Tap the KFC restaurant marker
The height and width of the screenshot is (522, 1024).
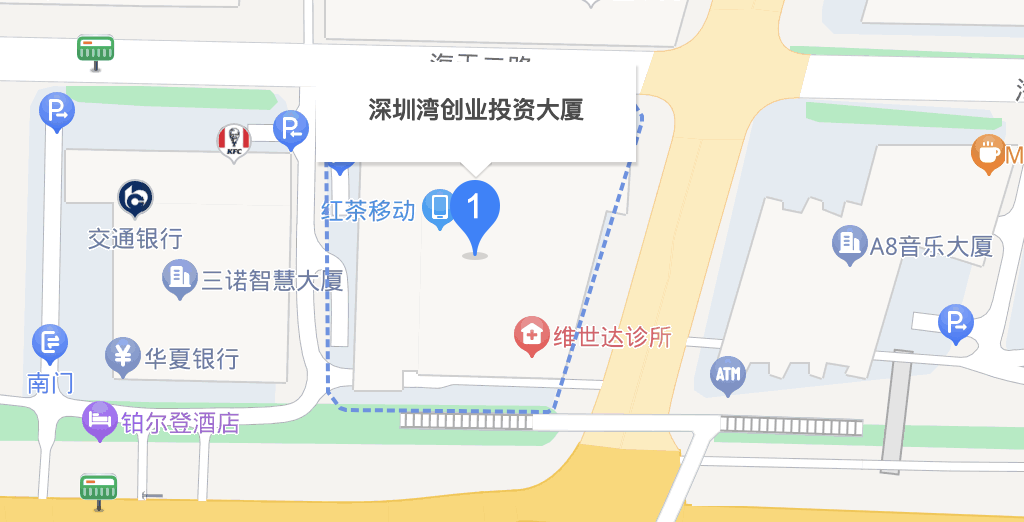click(x=233, y=140)
